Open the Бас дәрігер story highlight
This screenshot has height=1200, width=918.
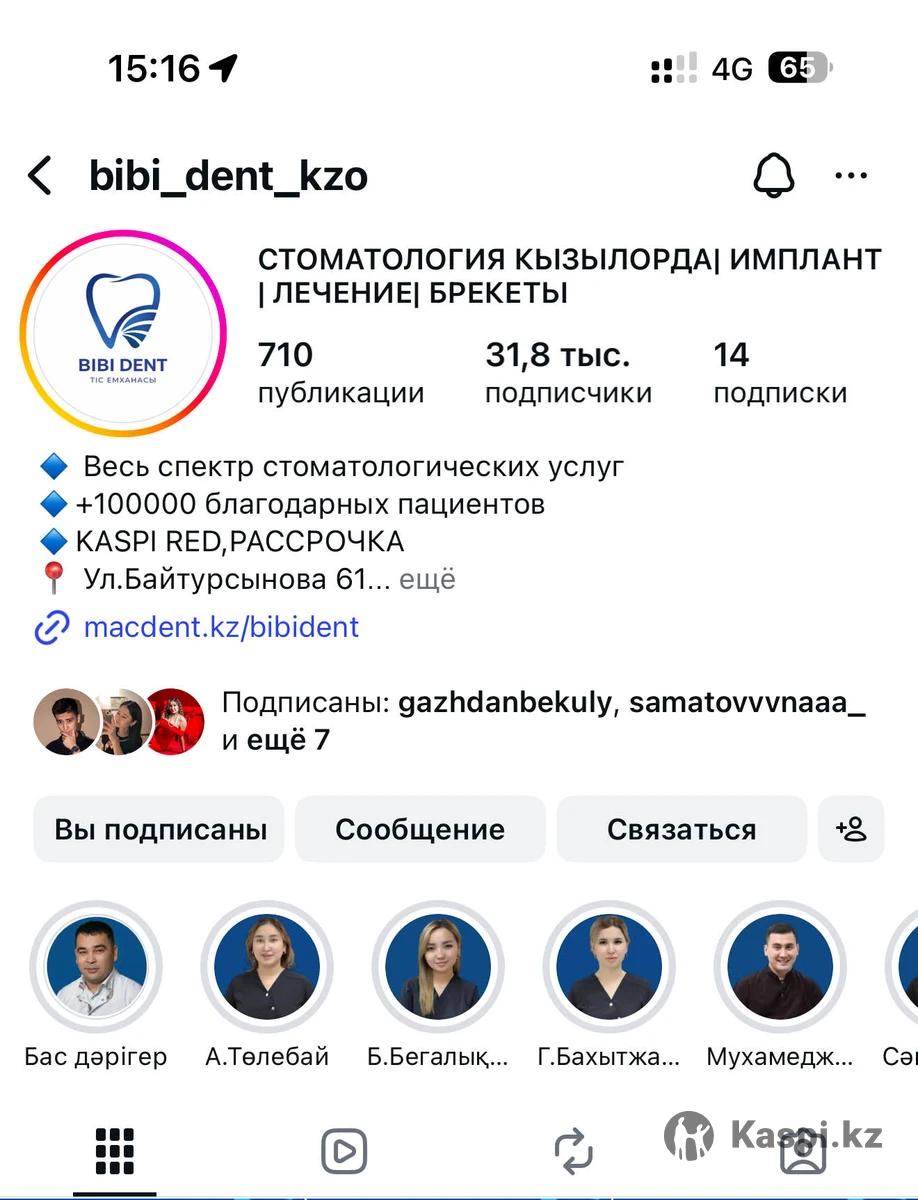pos(96,966)
